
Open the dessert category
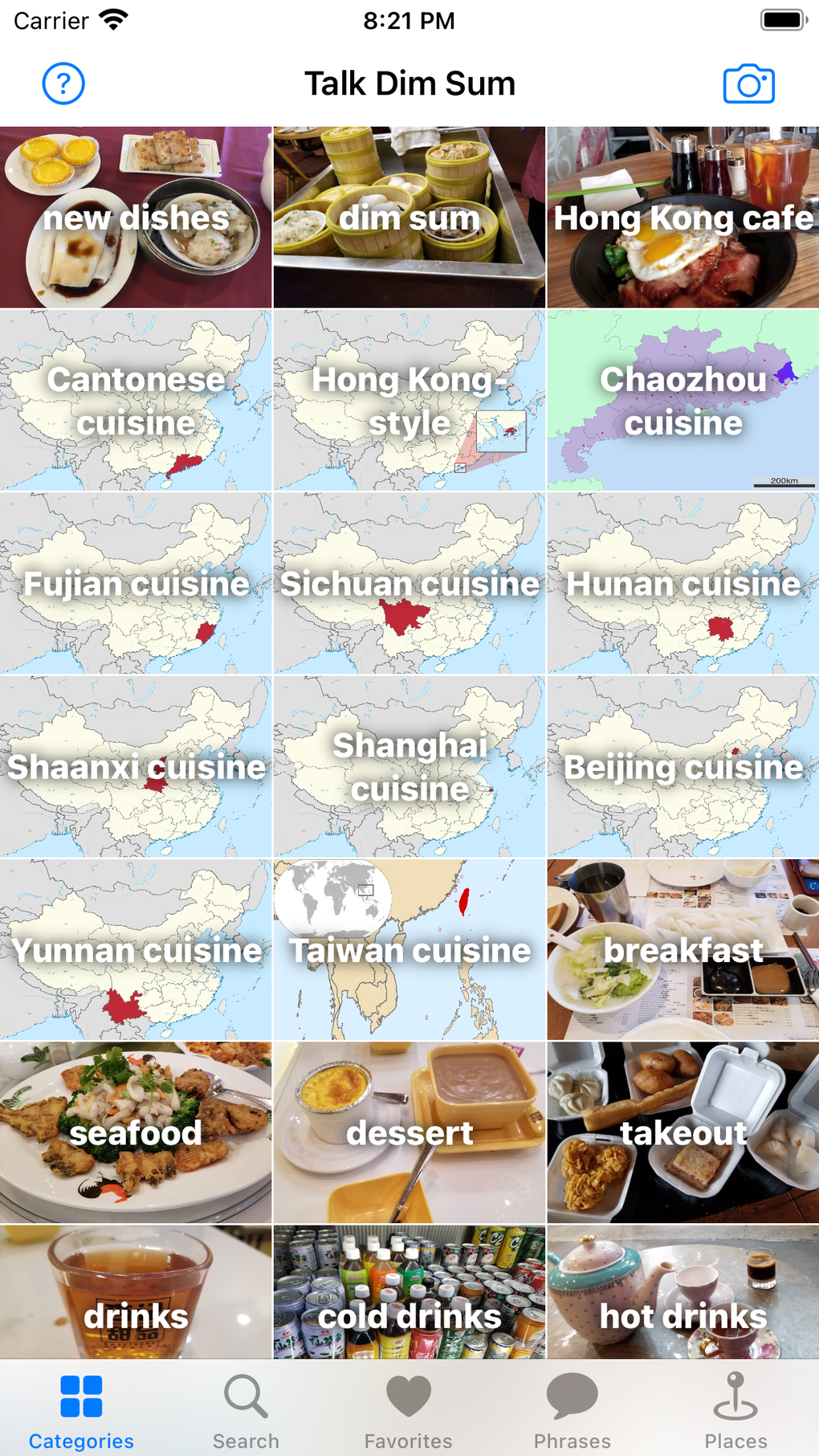[409, 1133]
